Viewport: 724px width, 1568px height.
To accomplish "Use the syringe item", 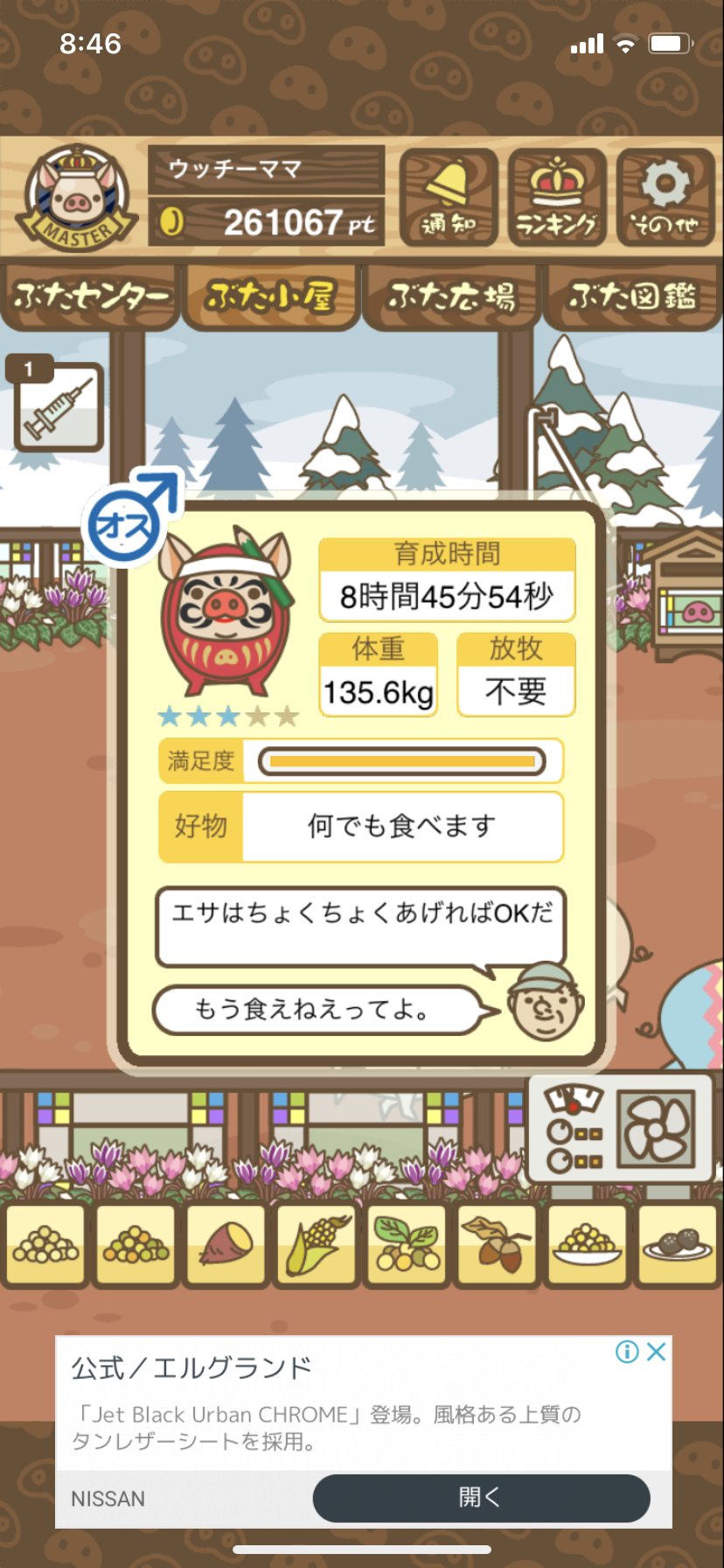I will [59, 408].
